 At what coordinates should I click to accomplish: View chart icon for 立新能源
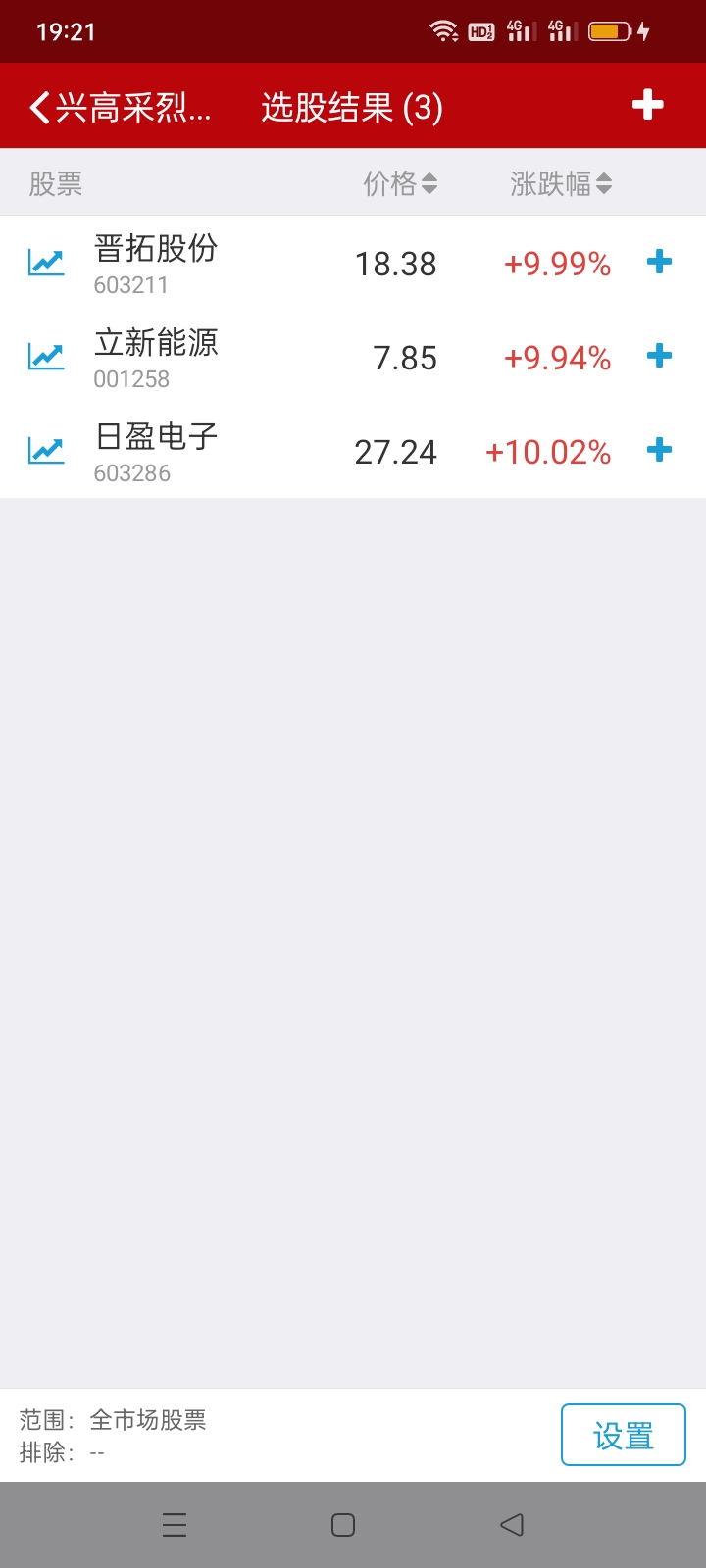click(46, 357)
